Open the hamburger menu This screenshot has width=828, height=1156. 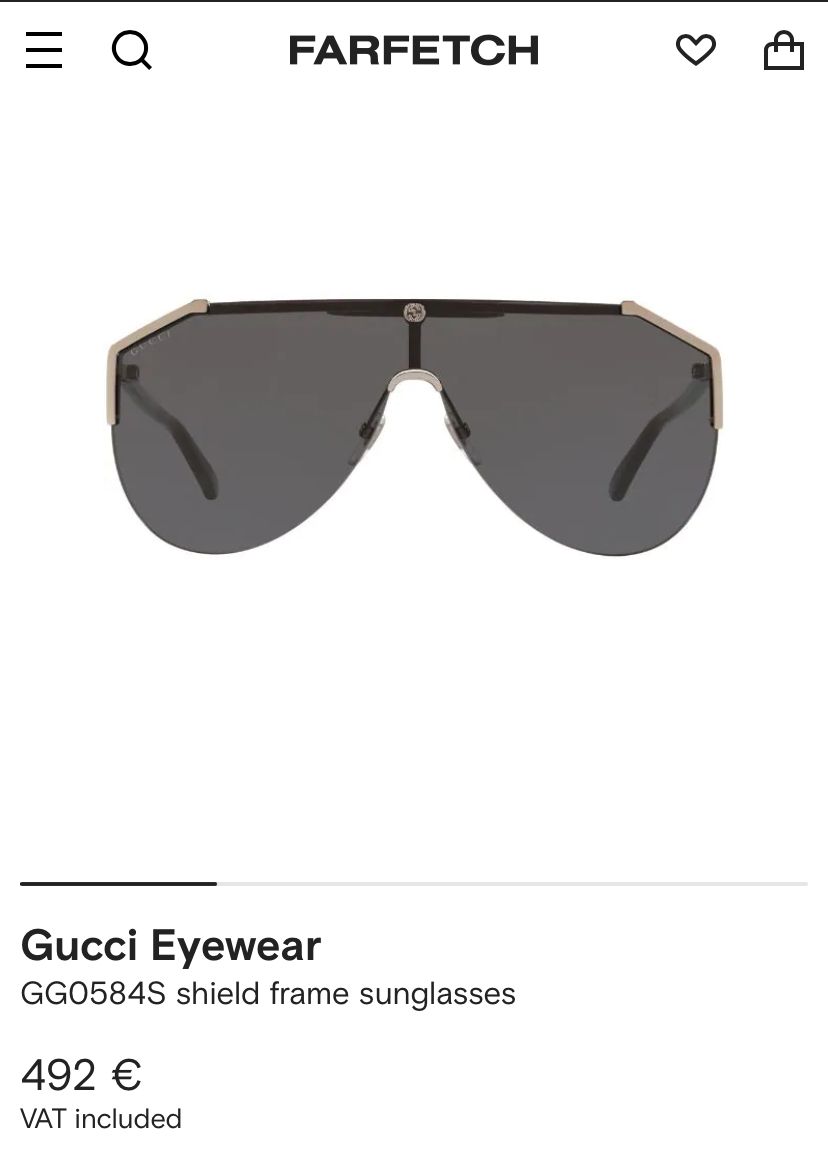(x=44, y=50)
